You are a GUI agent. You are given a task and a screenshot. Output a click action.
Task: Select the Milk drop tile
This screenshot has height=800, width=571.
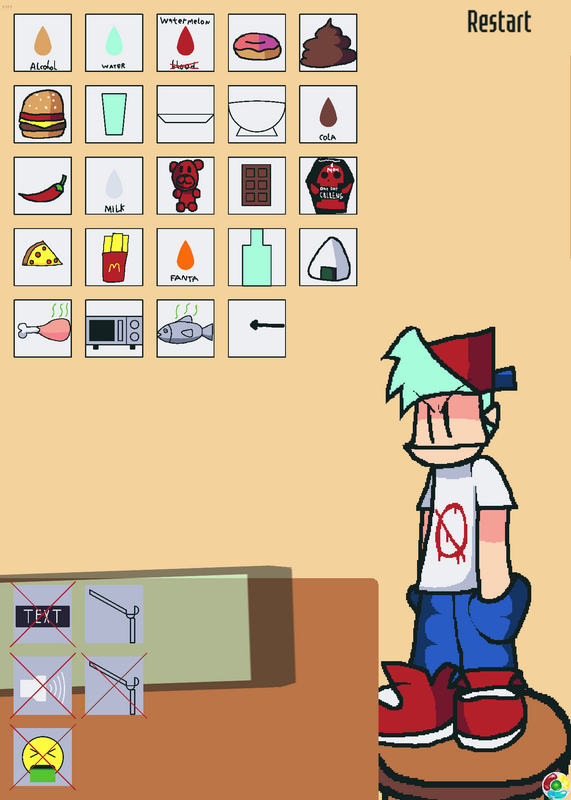pos(114,186)
